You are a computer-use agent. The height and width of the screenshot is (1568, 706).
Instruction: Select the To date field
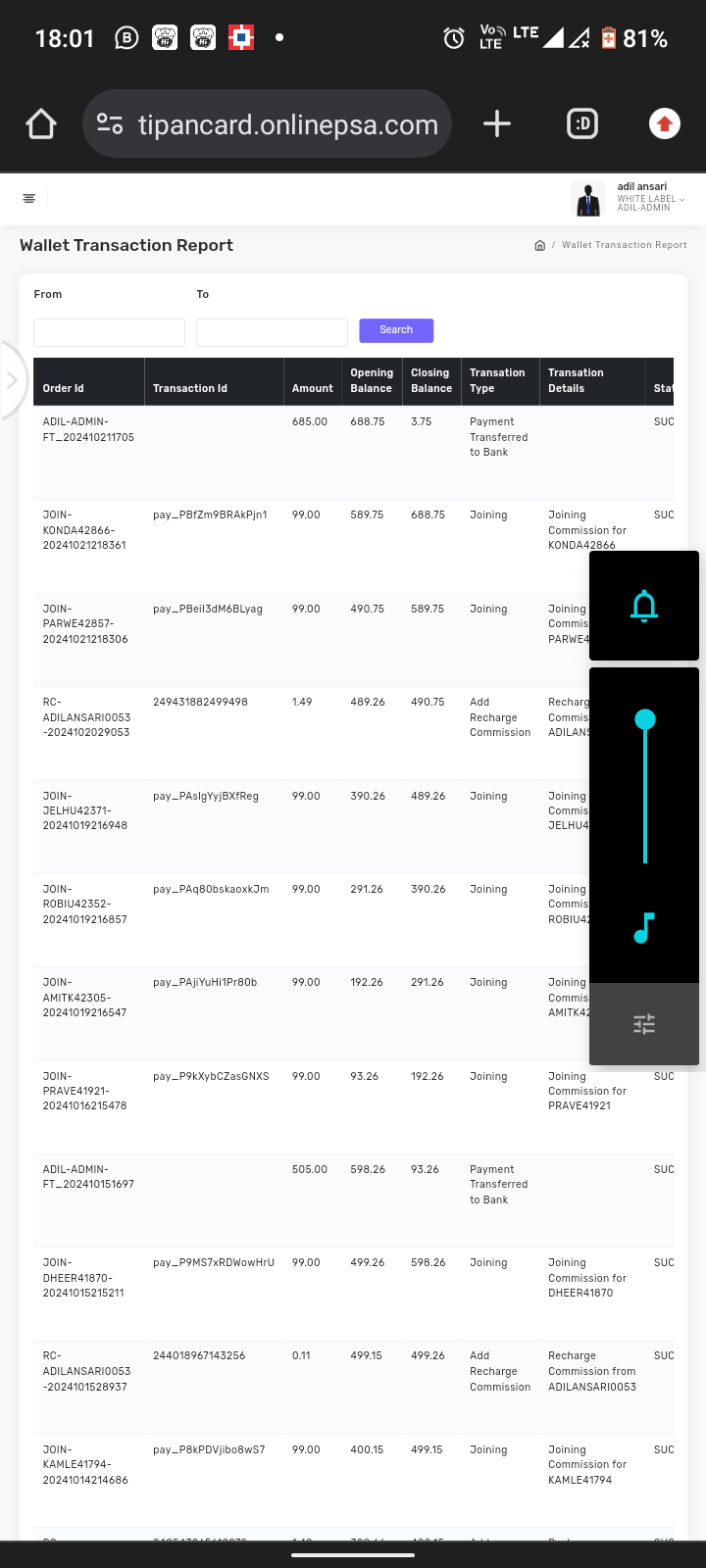(272, 332)
